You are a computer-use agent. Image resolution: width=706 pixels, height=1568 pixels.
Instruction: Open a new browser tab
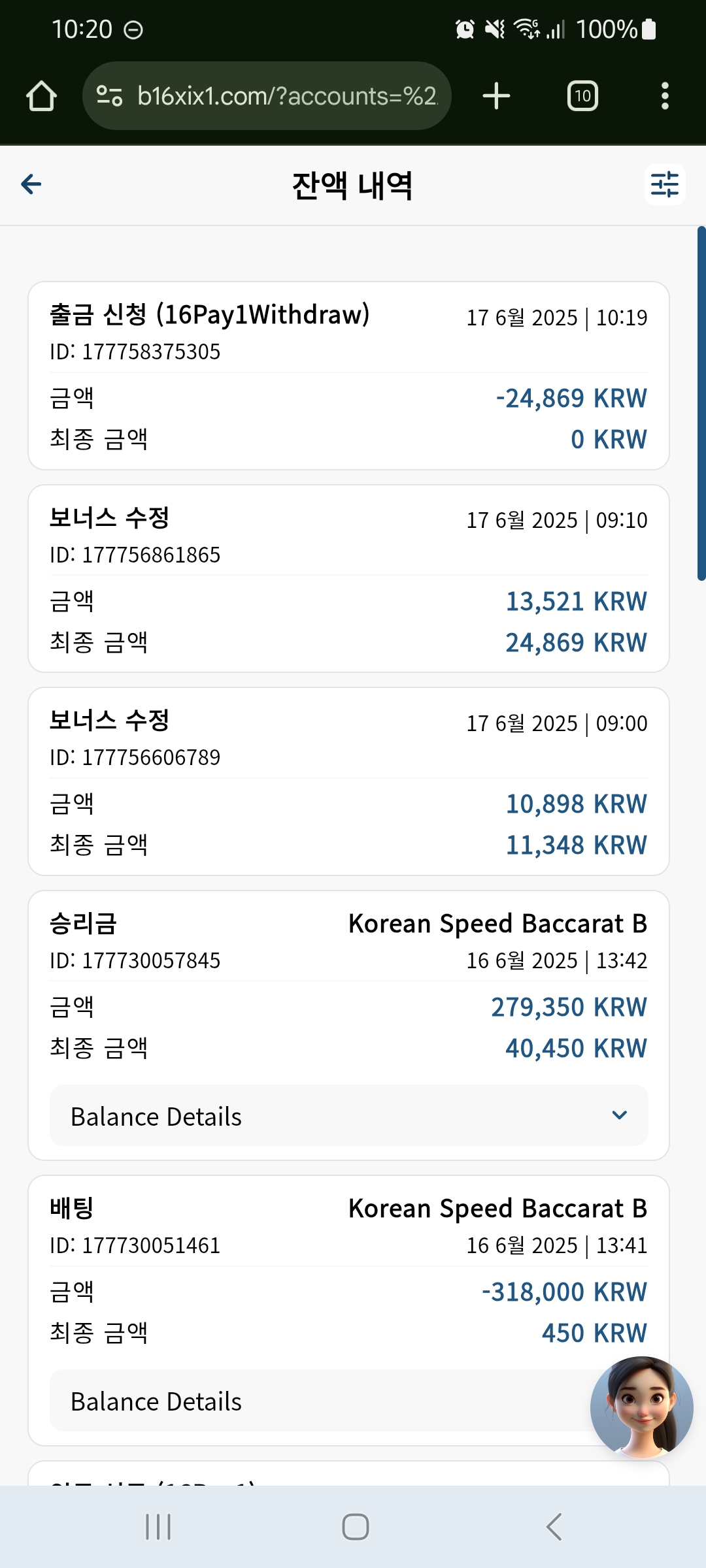pyautogui.click(x=496, y=96)
